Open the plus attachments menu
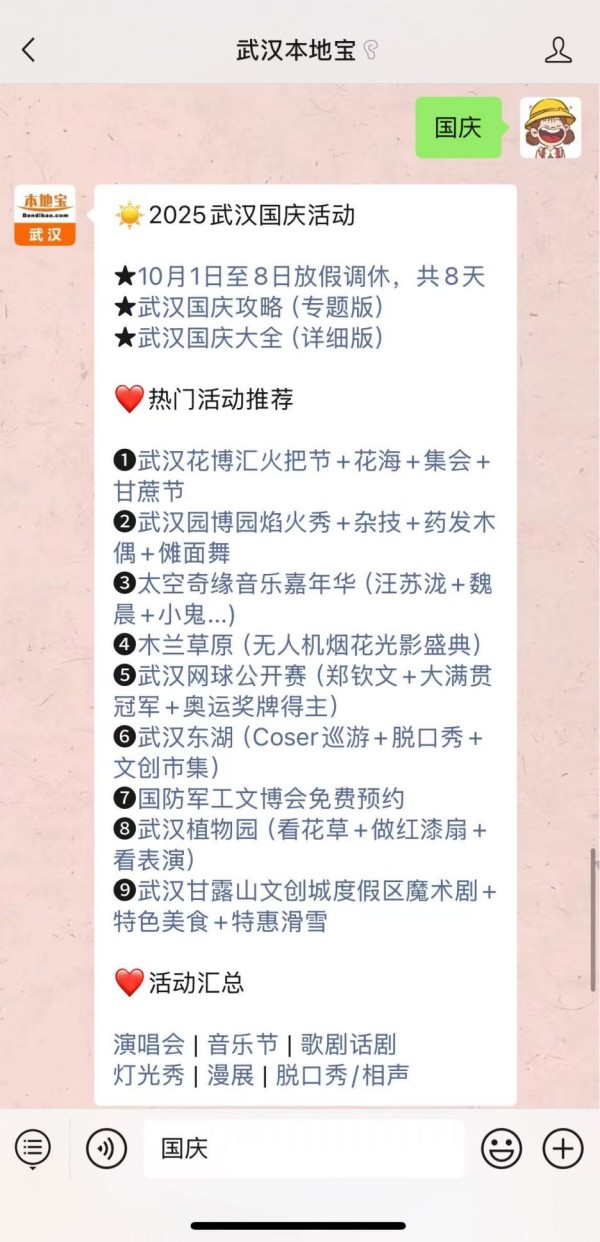 (x=563, y=1149)
